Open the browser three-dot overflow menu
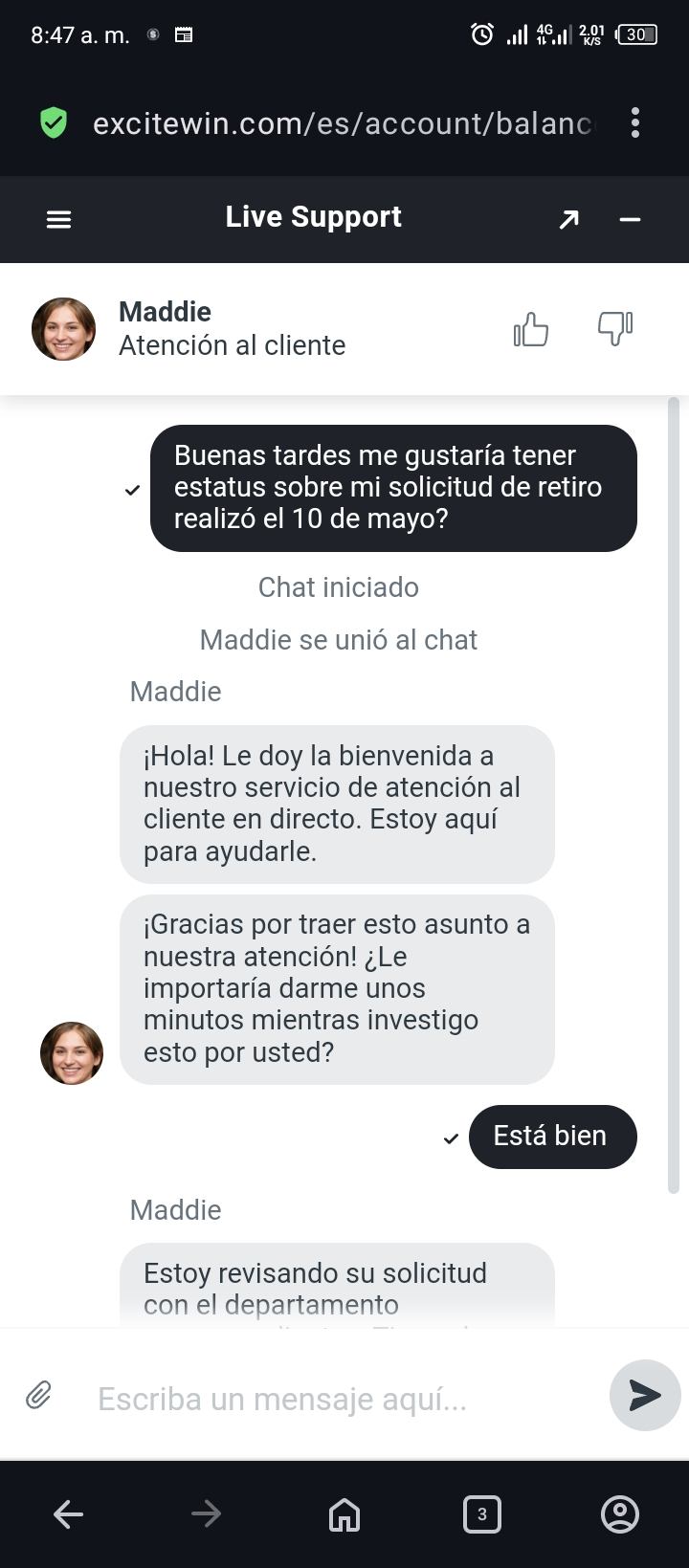This screenshot has width=689, height=1568. pos(635,122)
